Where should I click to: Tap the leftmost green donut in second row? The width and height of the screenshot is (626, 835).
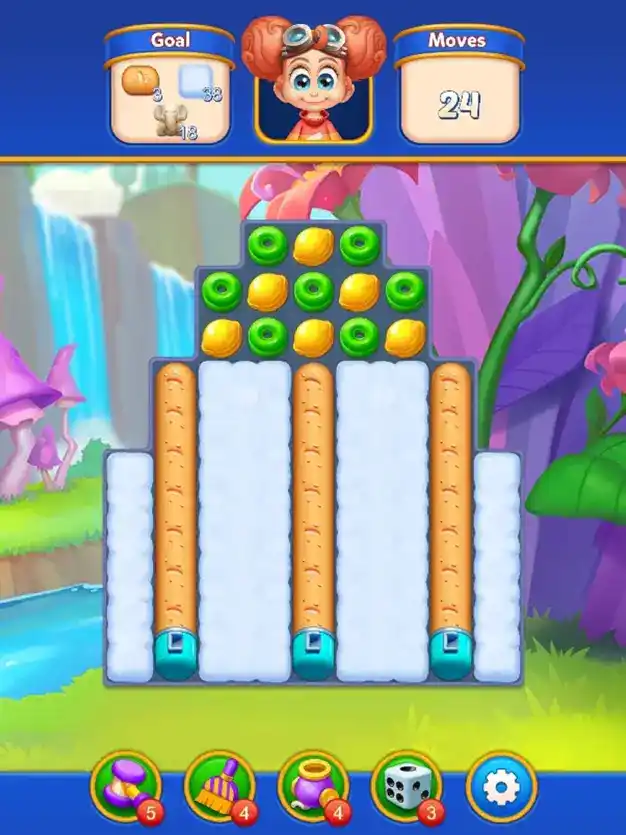(221, 291)
